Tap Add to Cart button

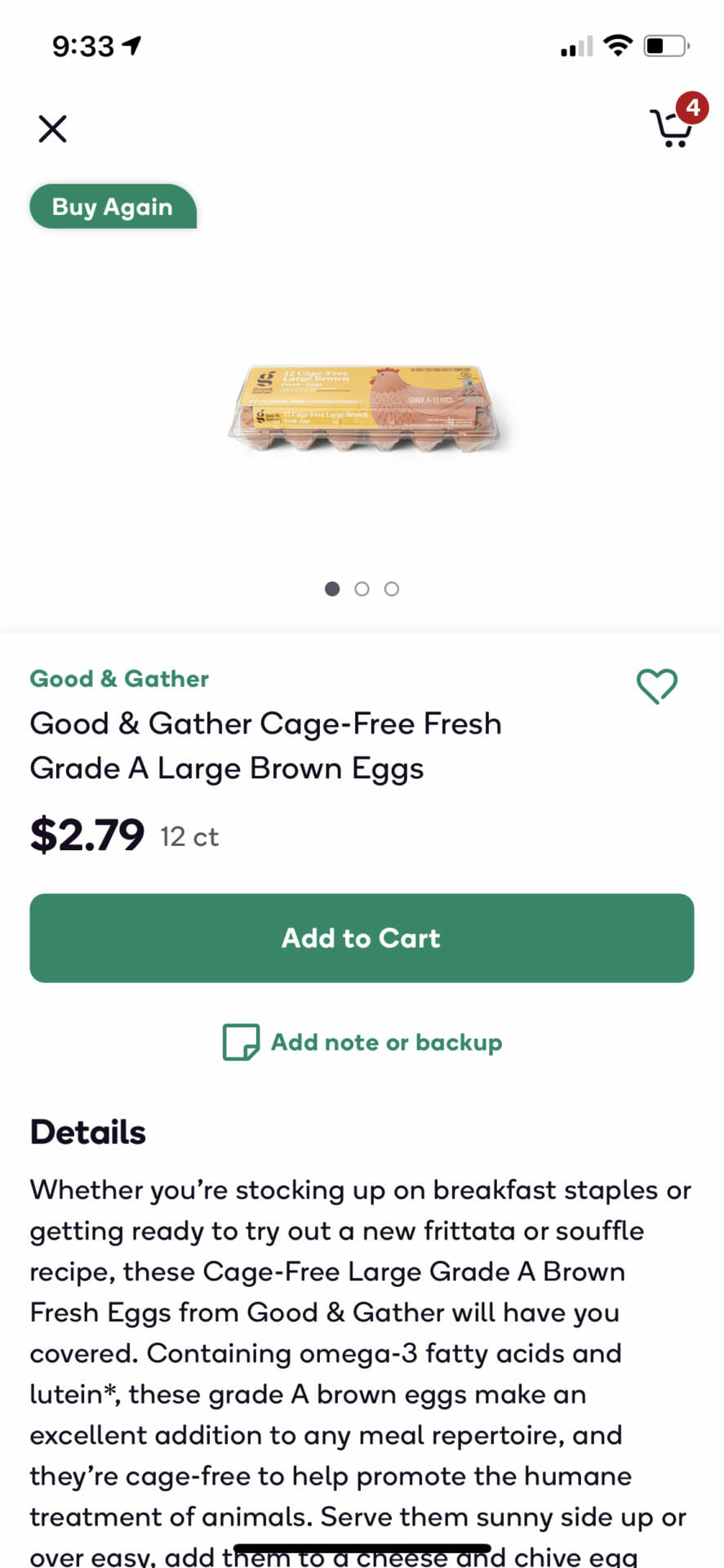[362, 938]
